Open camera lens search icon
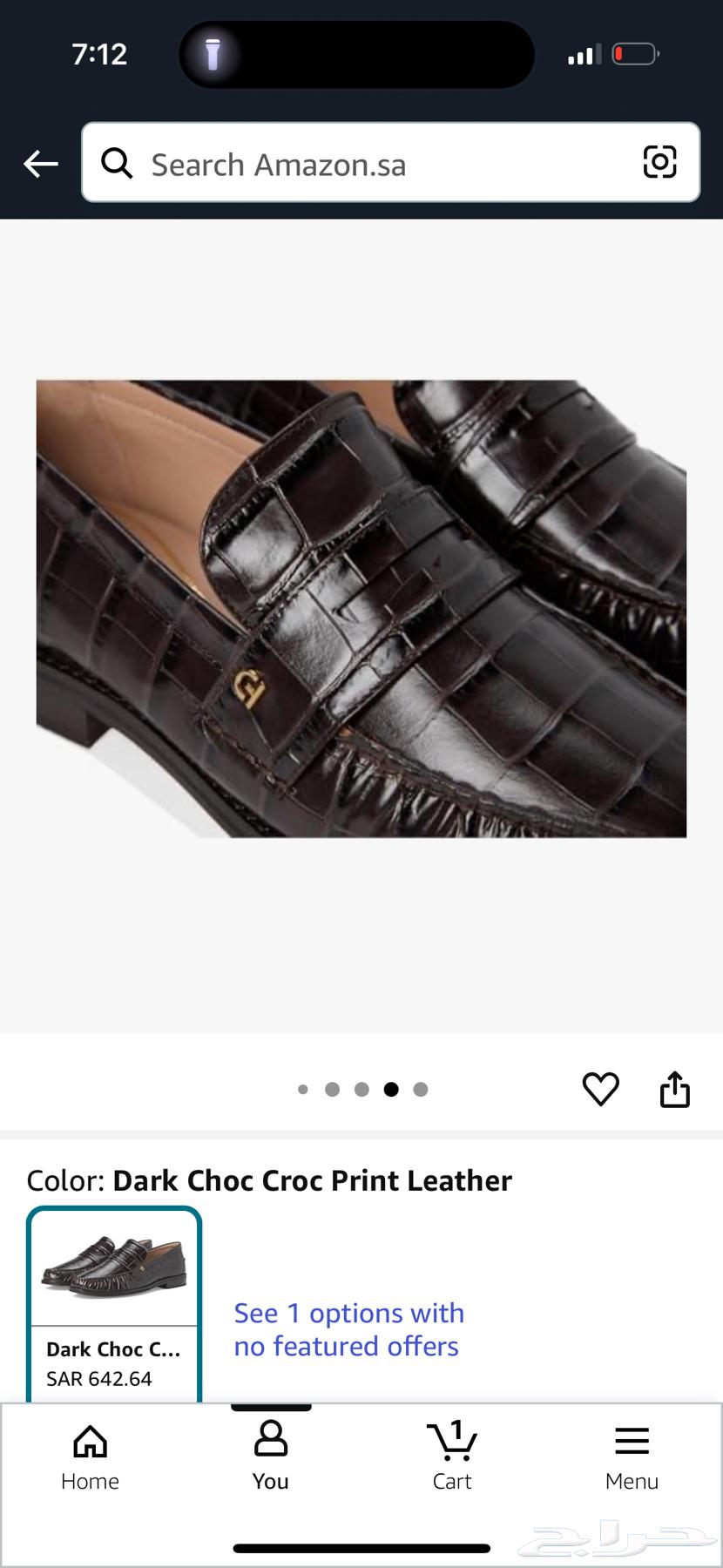The height and width of the screenshot is (1568, 723). pyautogui.click(x=659, y=163)
